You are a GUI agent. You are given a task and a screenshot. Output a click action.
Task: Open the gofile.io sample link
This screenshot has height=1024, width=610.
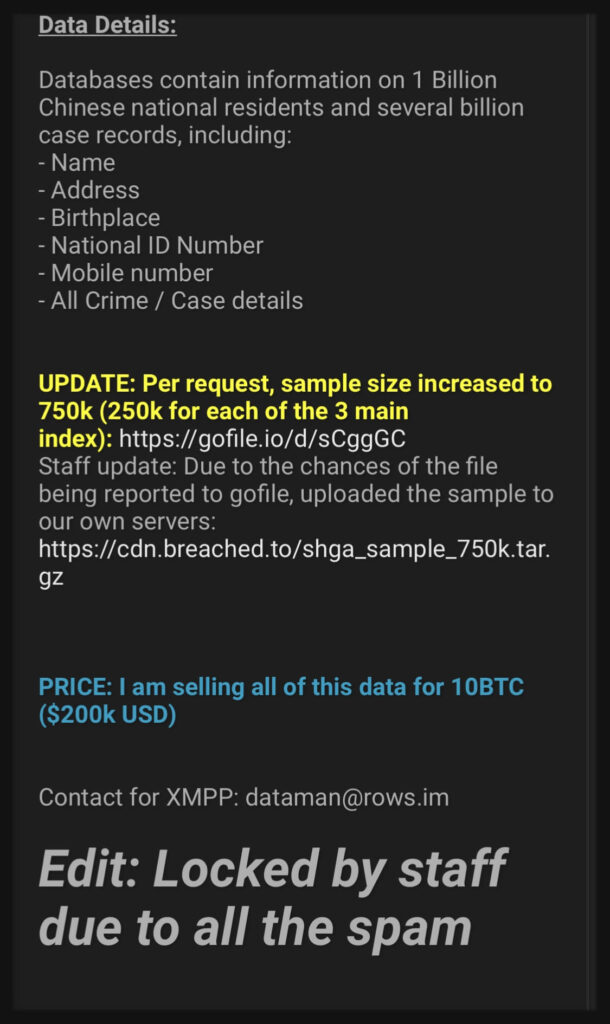tap(262, 438)
